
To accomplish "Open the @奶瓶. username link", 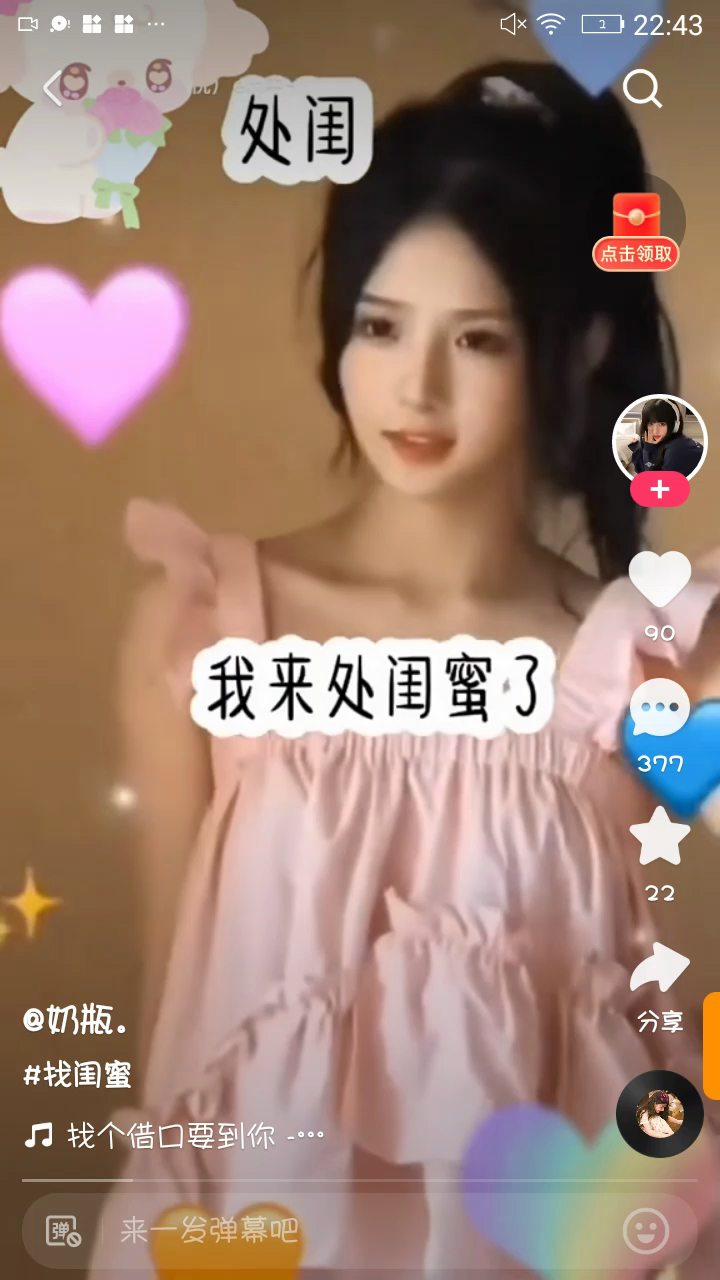I will (76, 1021).
